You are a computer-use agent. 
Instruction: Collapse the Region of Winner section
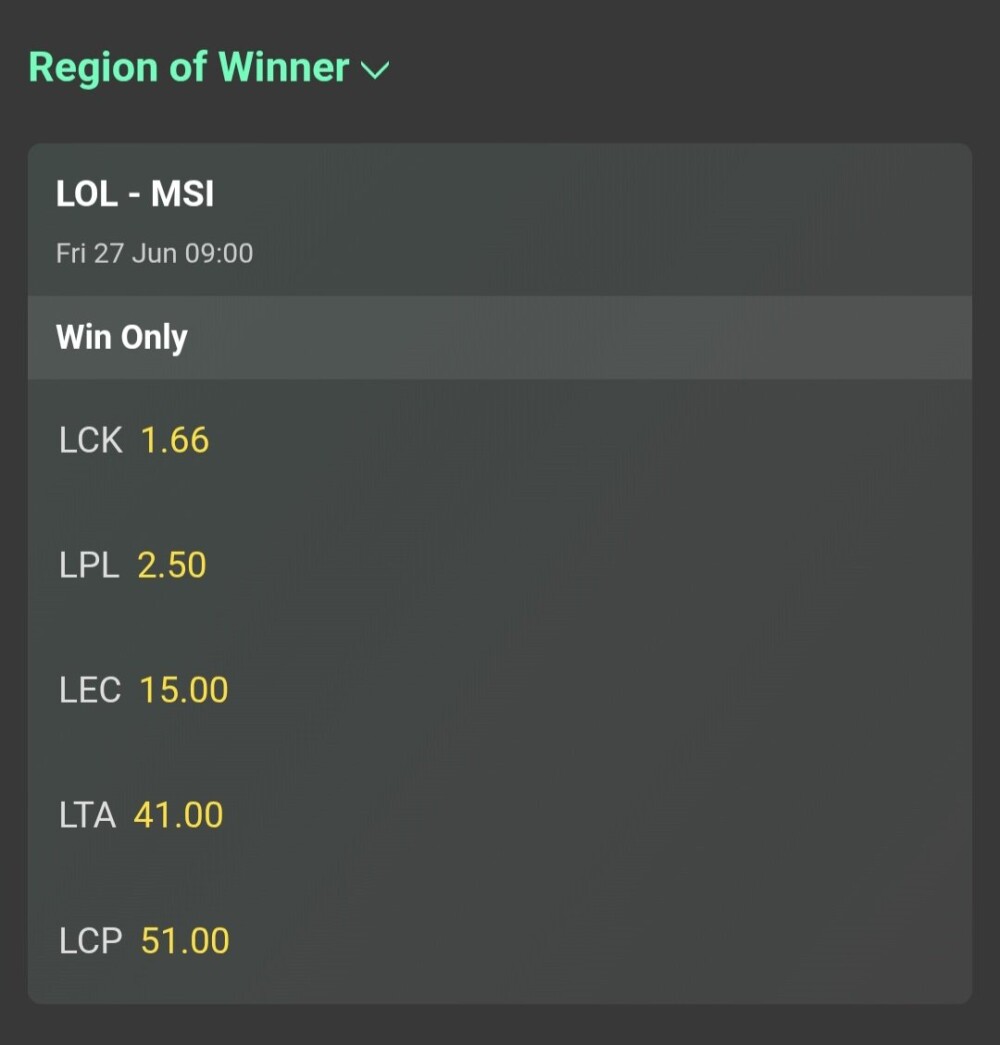click(x=375, y=70)
